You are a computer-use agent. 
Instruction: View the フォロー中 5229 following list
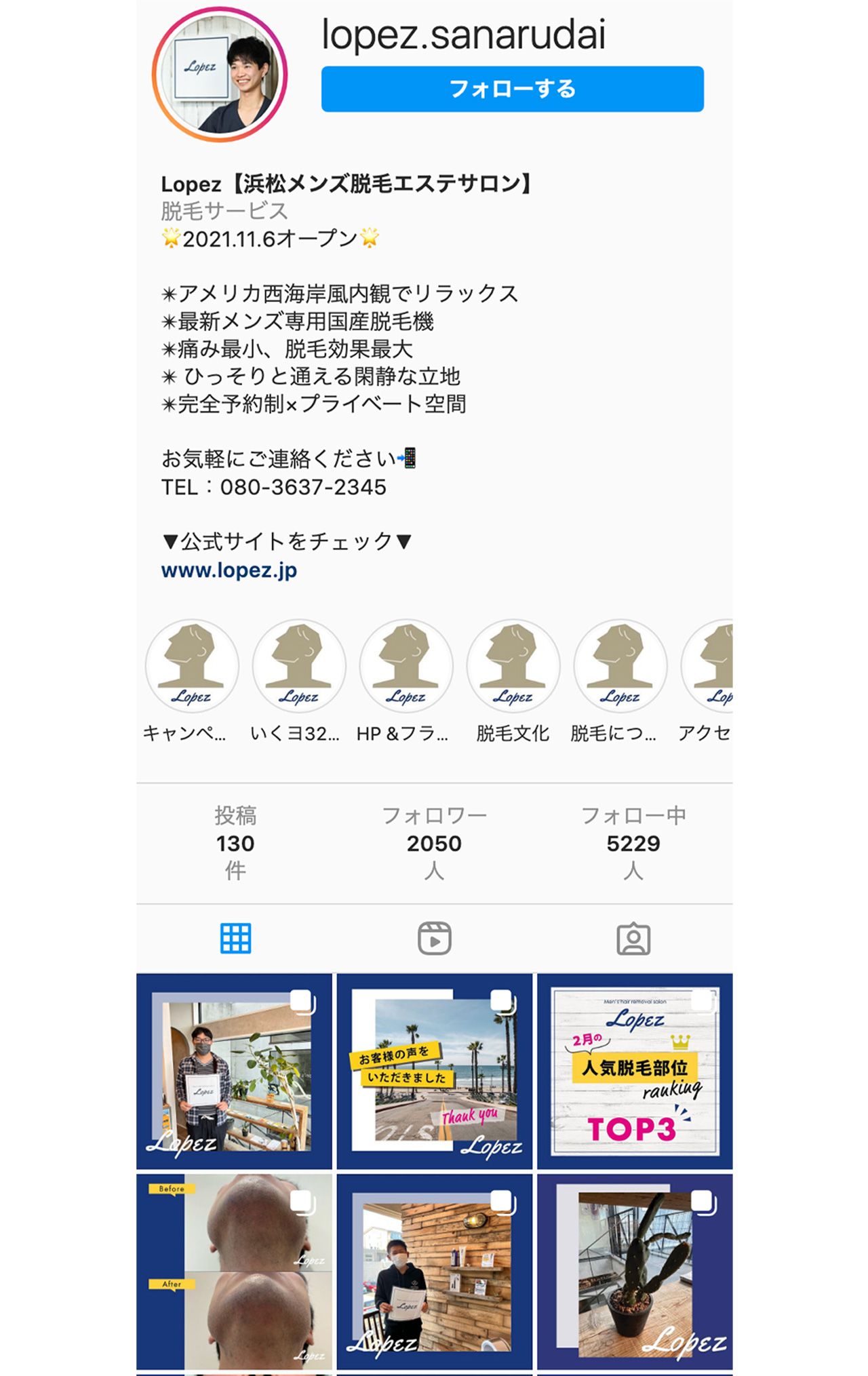633,842
